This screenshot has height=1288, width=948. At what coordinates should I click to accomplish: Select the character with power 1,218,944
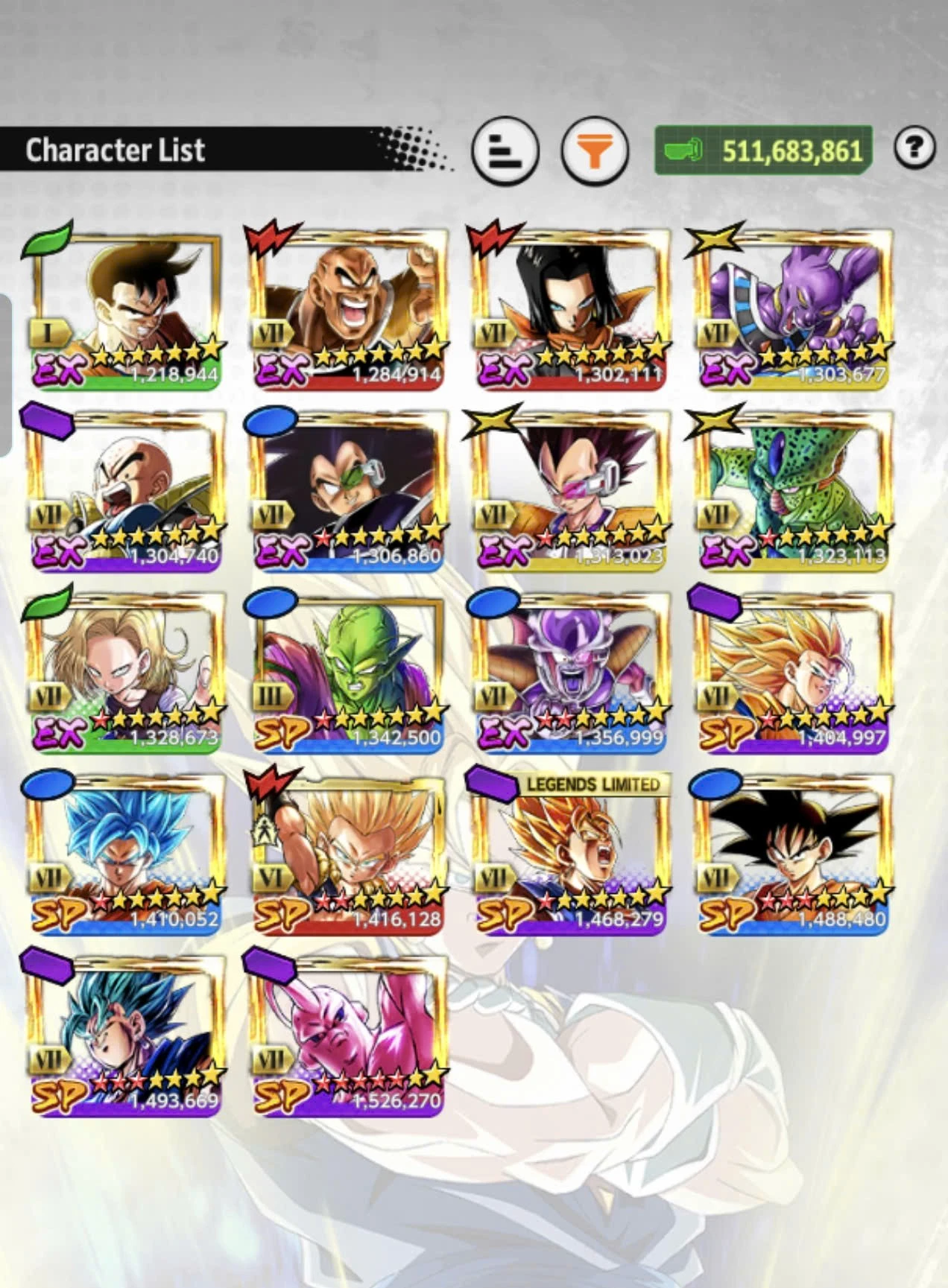tap(126, 309)
